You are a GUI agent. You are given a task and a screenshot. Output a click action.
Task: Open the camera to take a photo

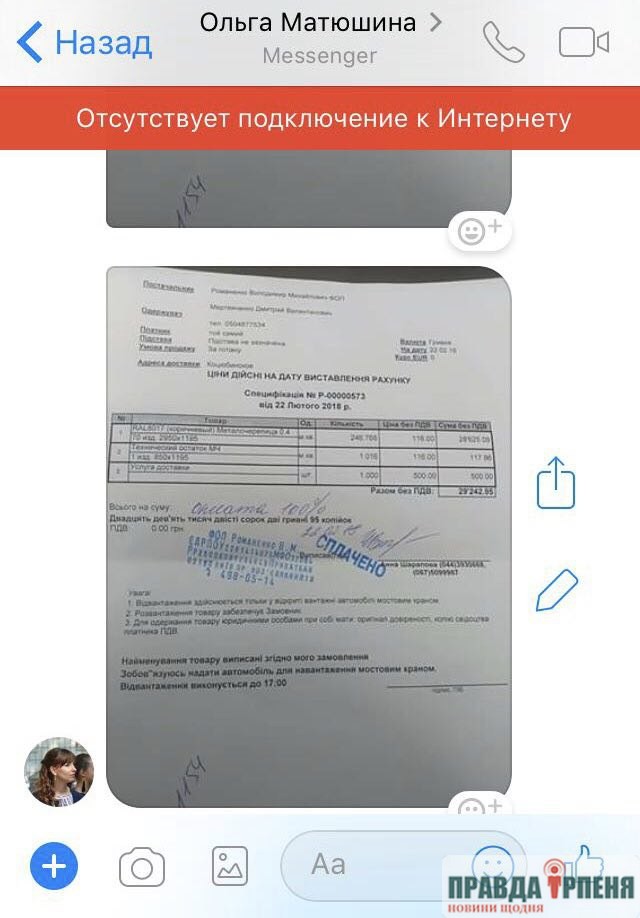(142, 866)
